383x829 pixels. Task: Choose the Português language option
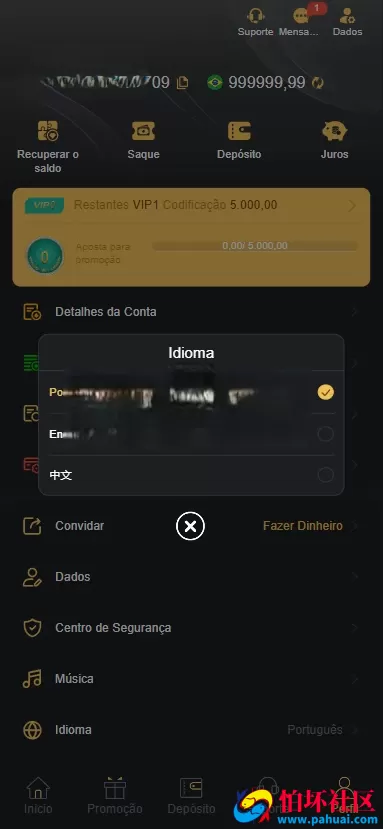pyautogui.click(x=192, y=392)
